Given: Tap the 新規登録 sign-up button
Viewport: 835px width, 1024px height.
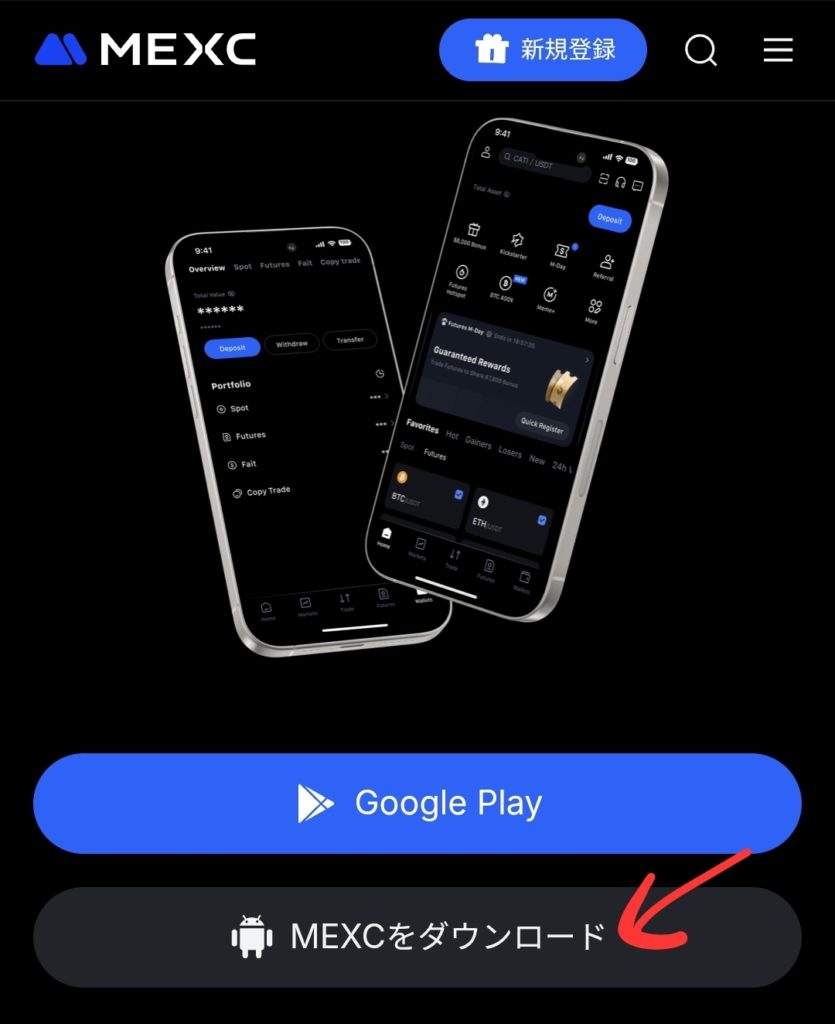Looking at the screenshot, I should pyautogui.click(x=543, y=50).
